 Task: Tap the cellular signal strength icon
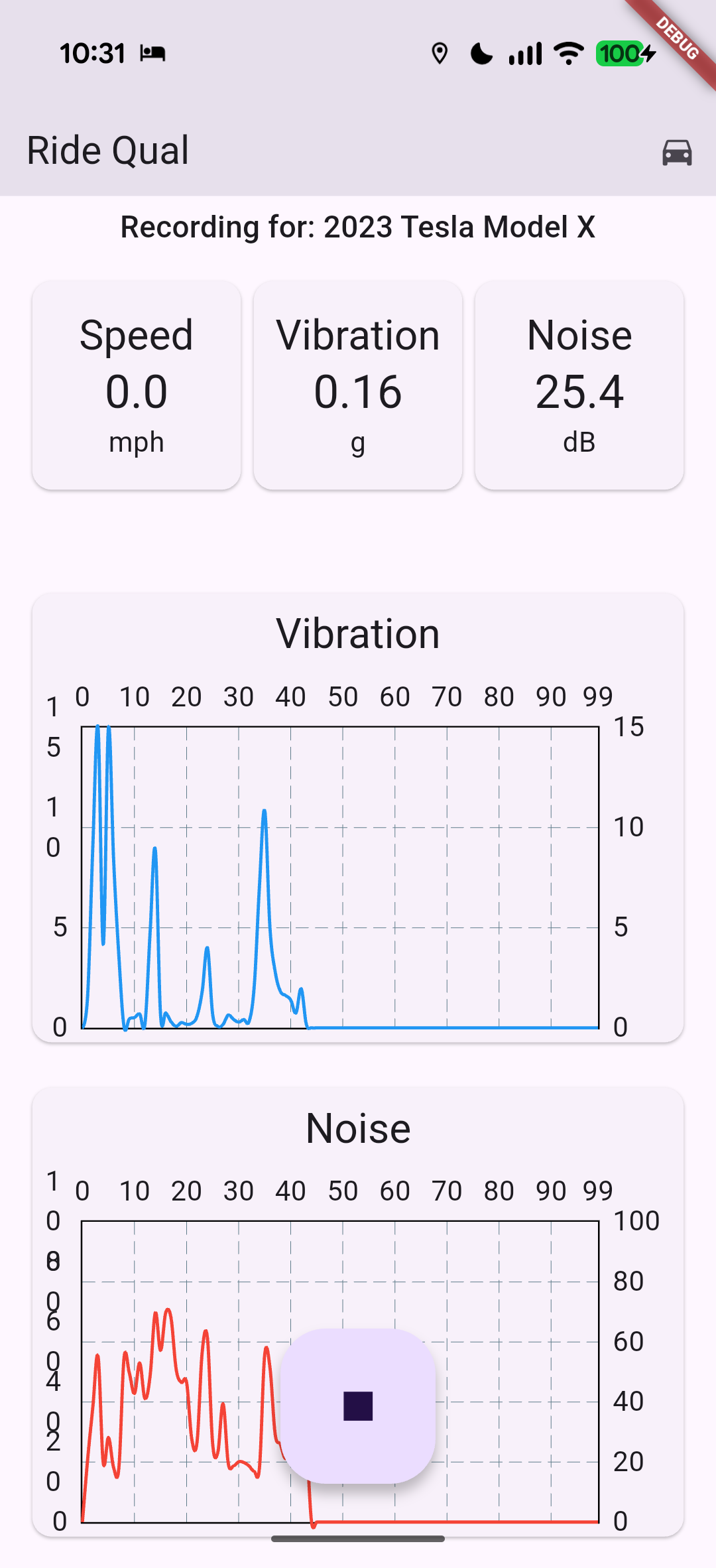pyautogui.click(x=524, y=53)
